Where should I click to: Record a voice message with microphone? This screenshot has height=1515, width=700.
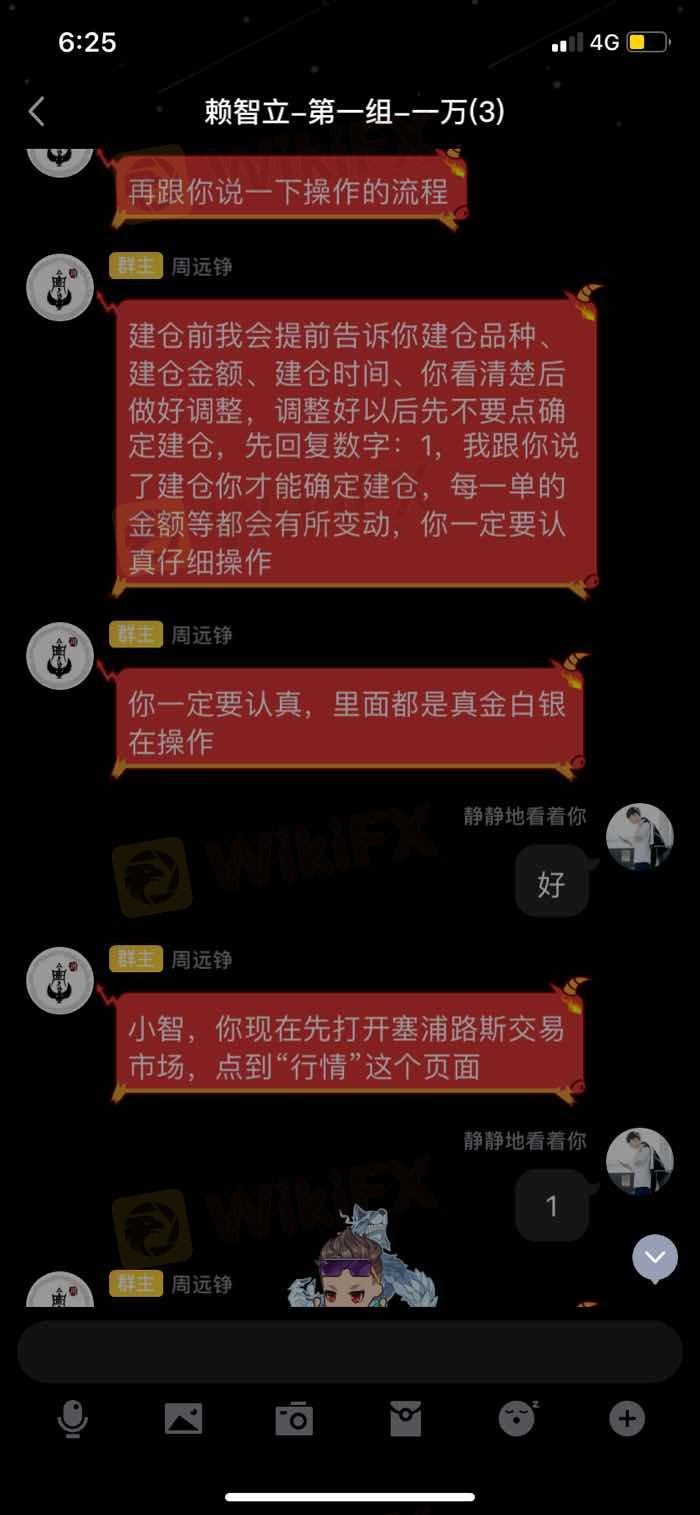coord(72,1418)
